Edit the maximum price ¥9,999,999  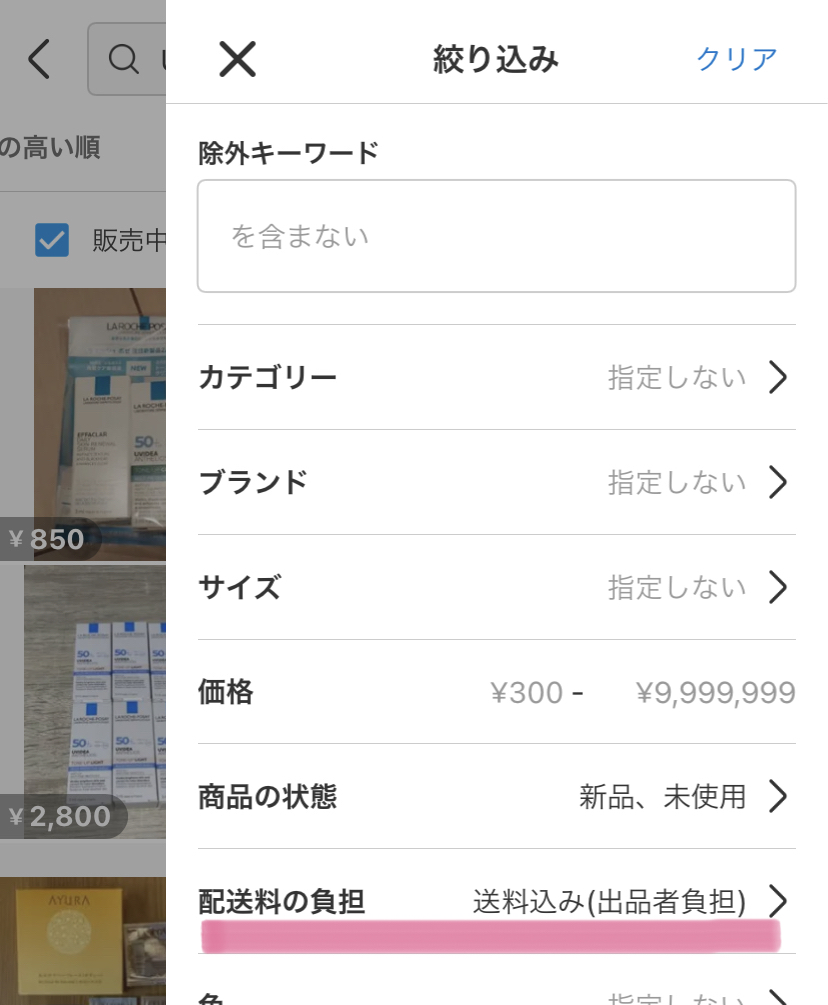(713, 691)
